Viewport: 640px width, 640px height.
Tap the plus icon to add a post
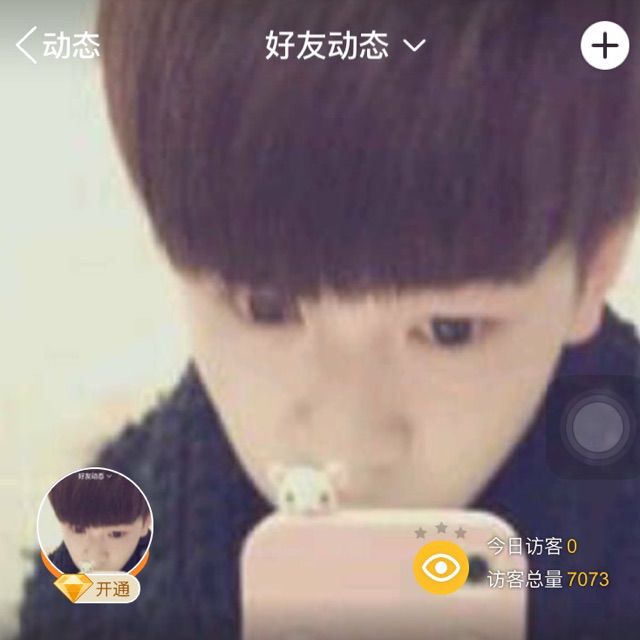[x=604, y=46]
